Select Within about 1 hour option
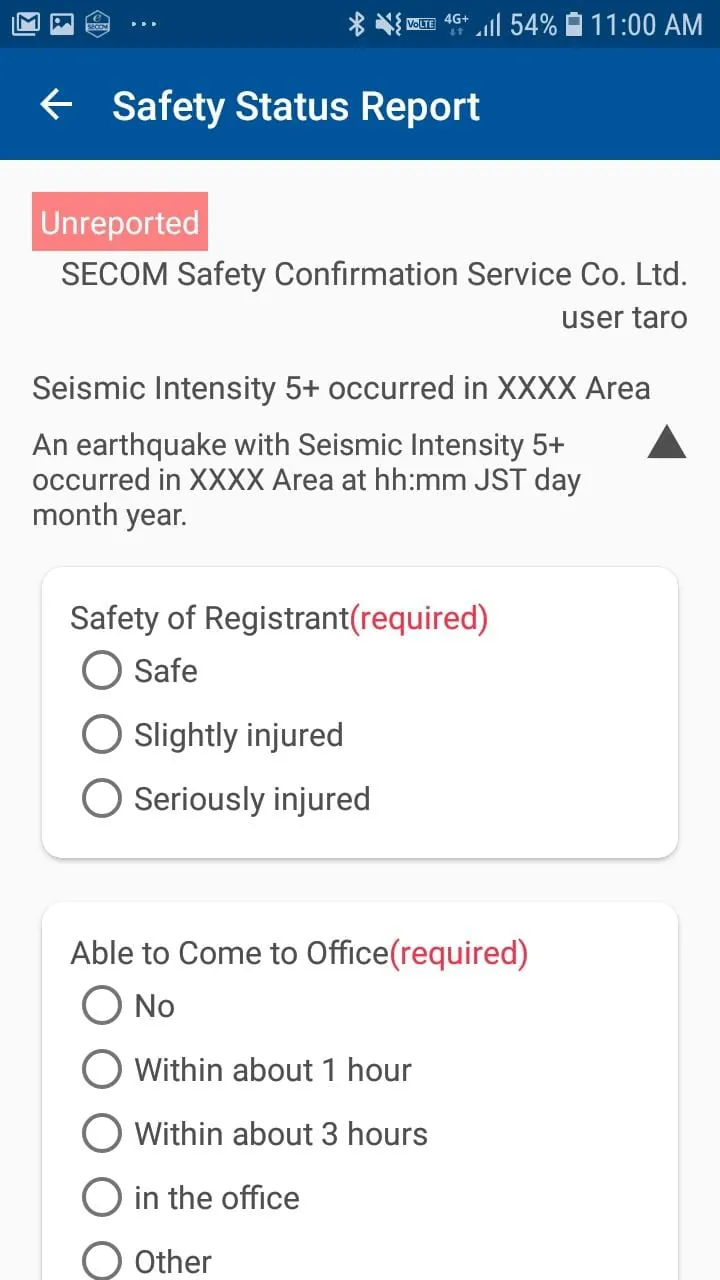Image resolution: width=720 pixels, height=1280 pixels. tap(101, 1069)
